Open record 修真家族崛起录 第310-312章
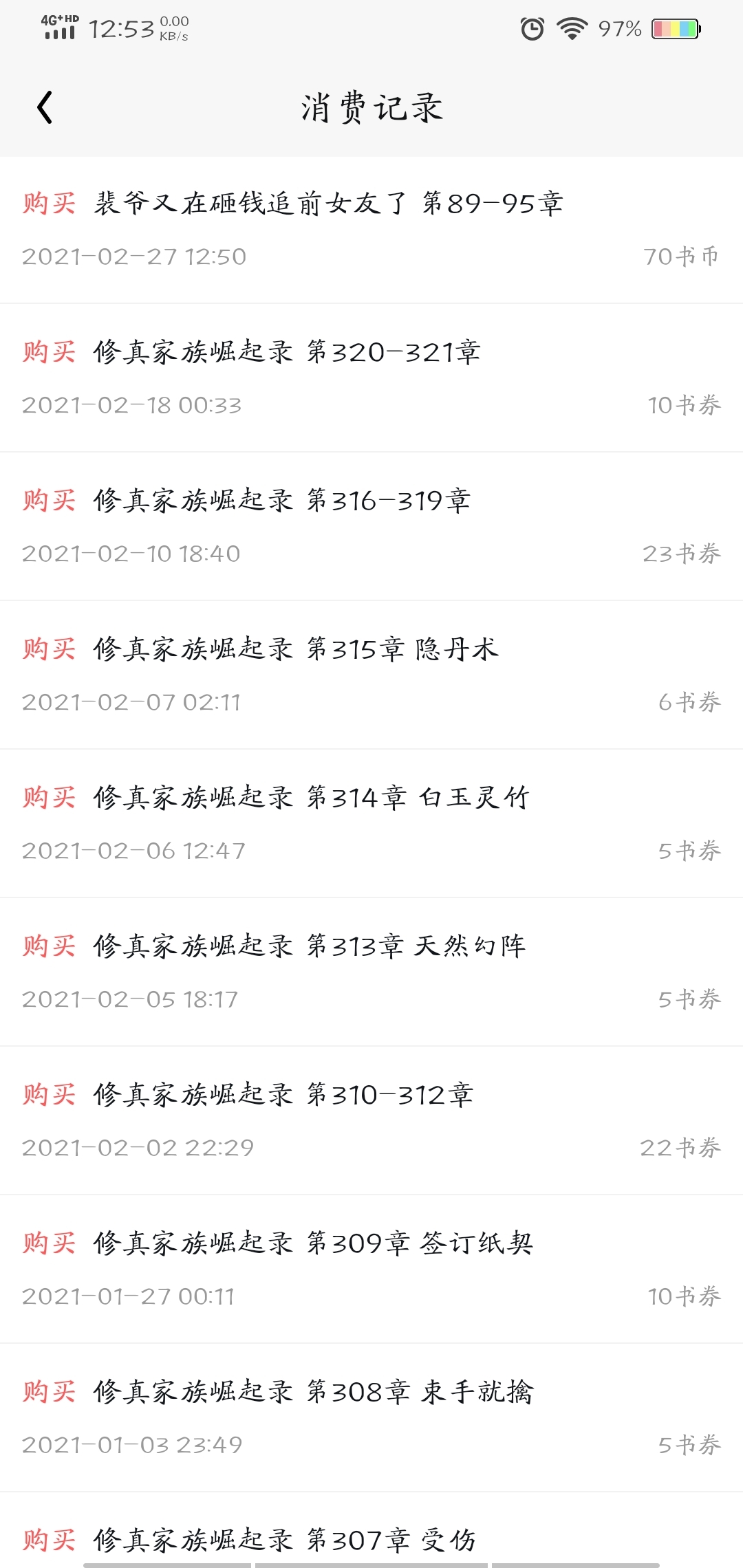743x1568 pixels. coord(371,1121)
